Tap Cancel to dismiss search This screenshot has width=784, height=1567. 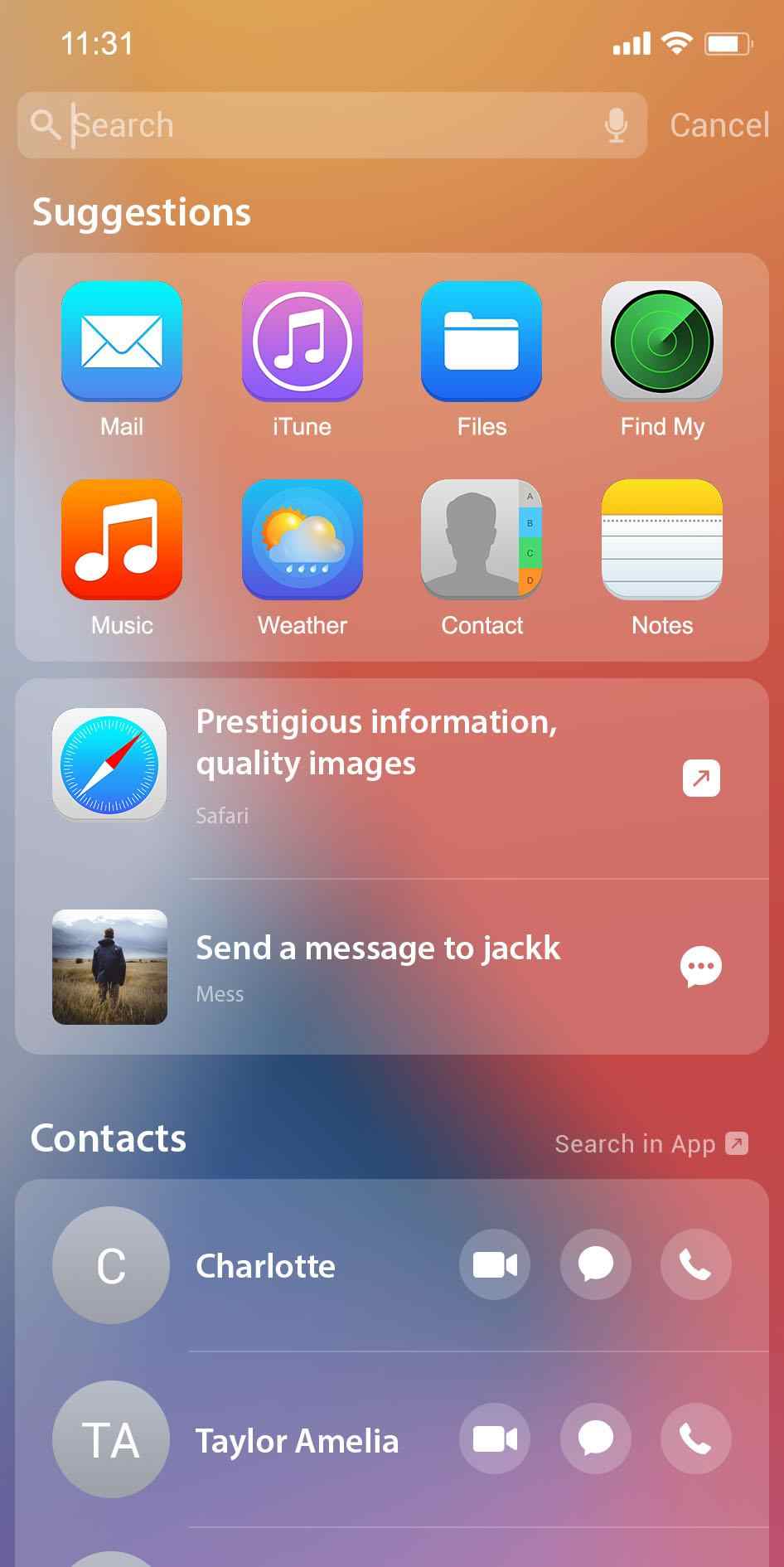[718, 125]
